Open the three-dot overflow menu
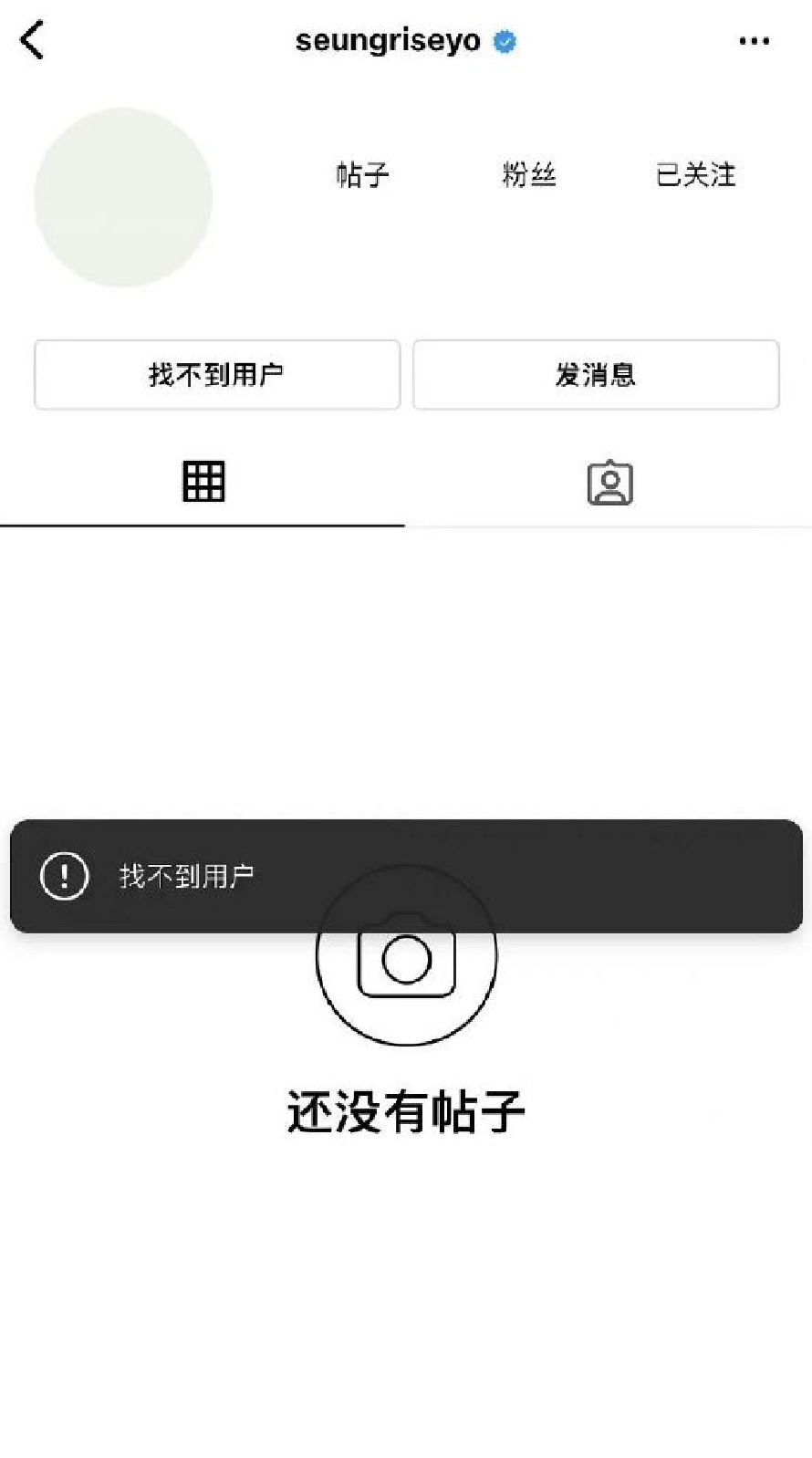Screen dimensions: 812x1458 (x=754, y=41)
